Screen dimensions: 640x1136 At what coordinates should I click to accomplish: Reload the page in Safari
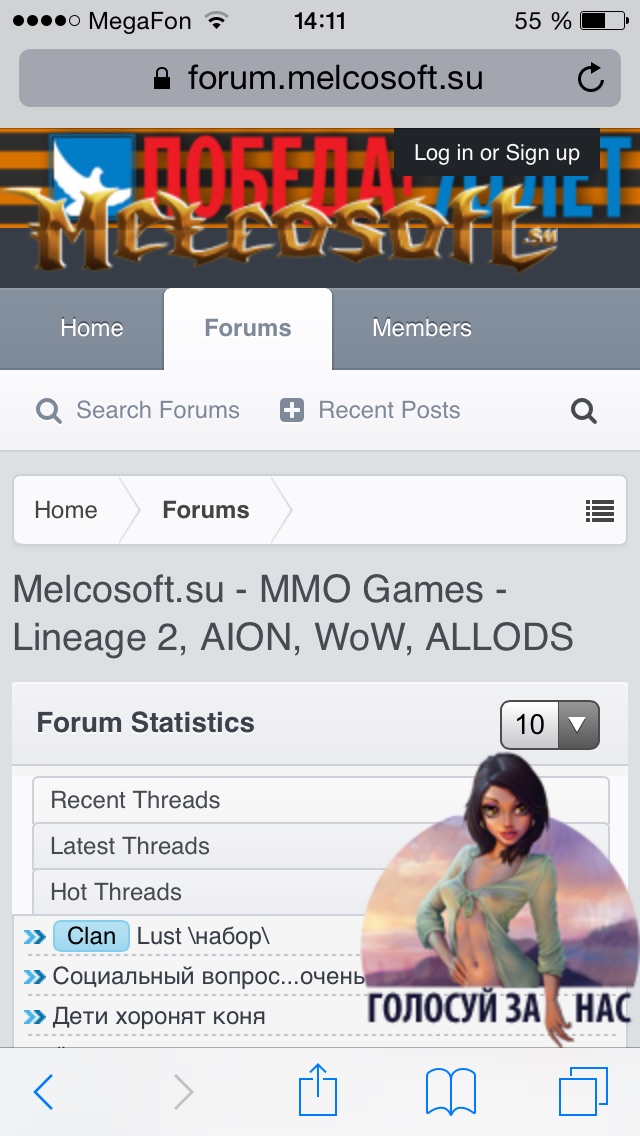point(591,78)
